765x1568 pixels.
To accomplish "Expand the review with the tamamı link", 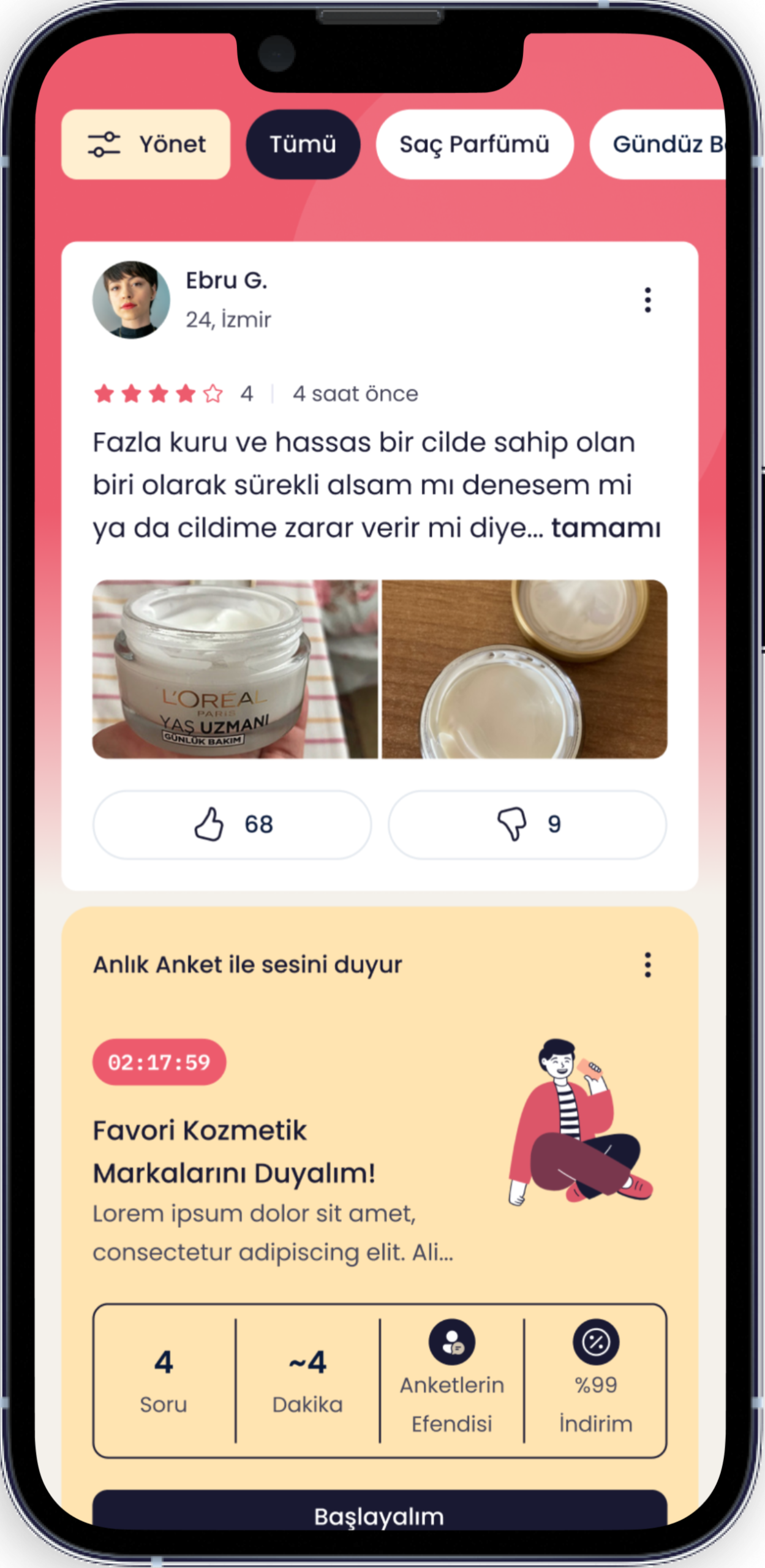I will [x=606, y=527].
